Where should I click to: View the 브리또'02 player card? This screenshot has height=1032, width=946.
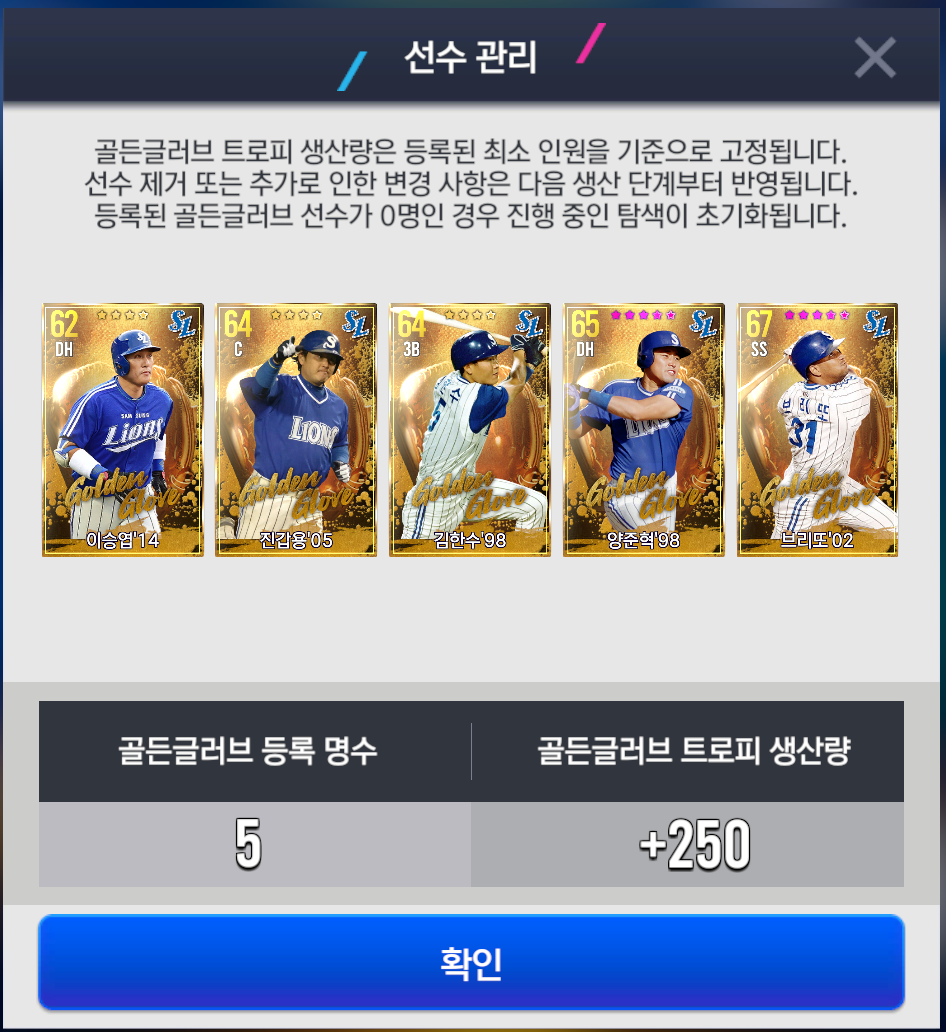pos(818,430)
